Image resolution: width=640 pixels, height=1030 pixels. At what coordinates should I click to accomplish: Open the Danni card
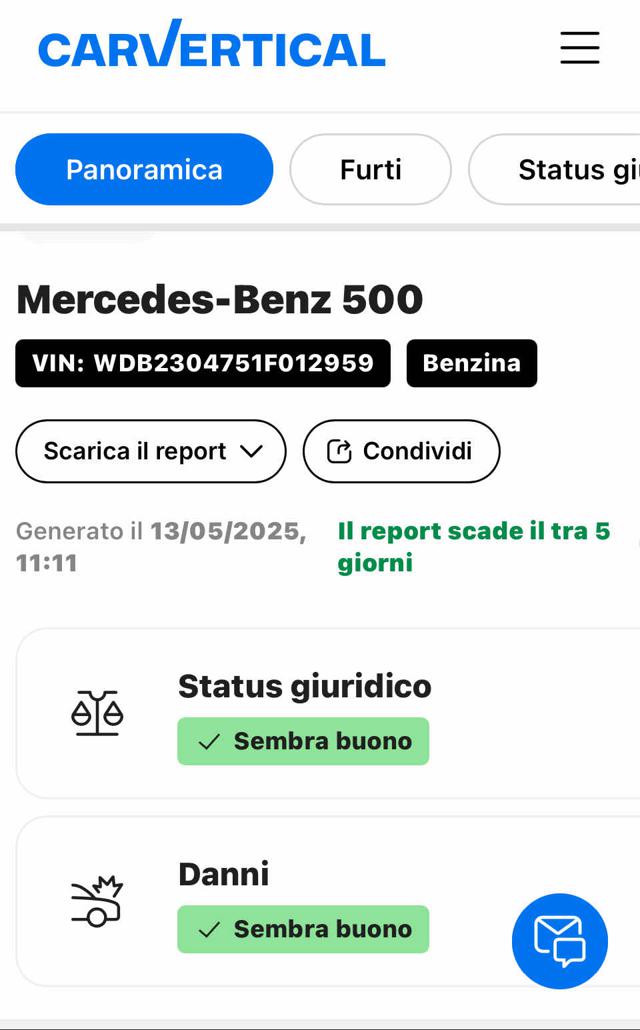point(328,901)
